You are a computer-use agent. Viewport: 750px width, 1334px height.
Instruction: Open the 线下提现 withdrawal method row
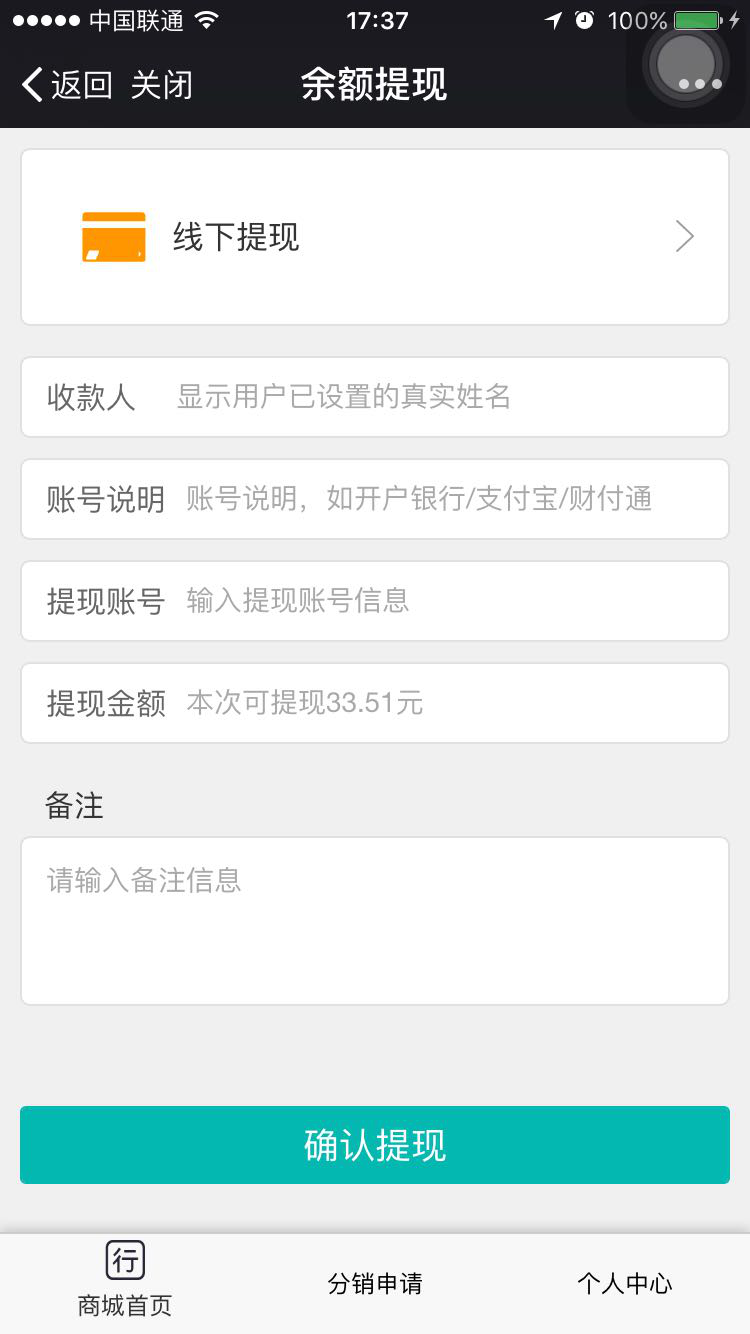point(375,237)
